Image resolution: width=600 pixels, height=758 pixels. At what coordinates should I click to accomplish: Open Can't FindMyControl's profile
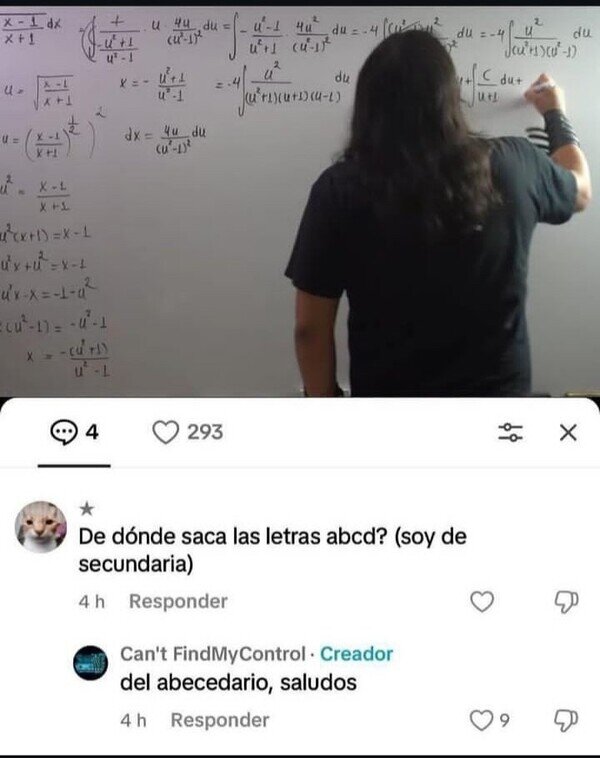90,663
